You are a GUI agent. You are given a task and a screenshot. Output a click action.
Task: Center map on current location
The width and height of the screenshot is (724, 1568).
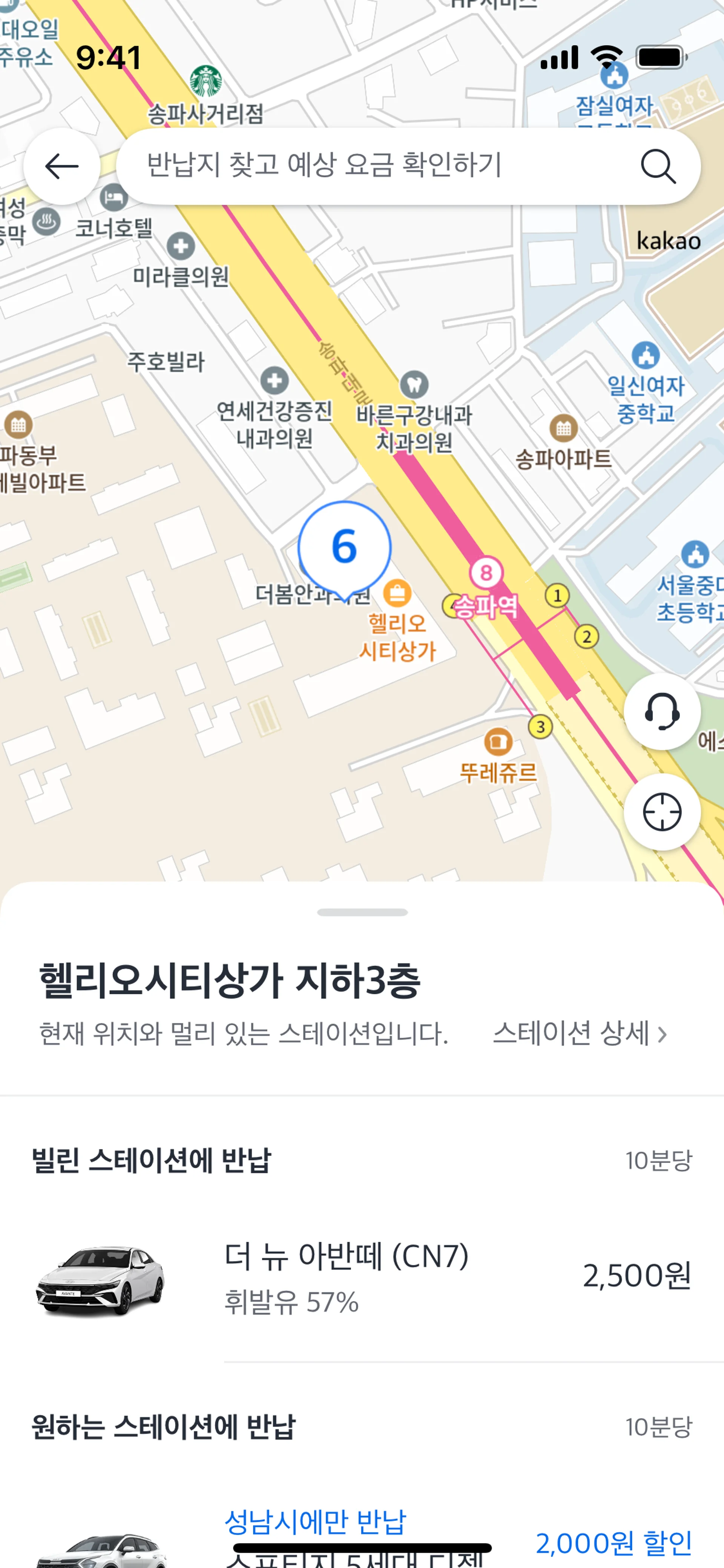coord(661,812)
